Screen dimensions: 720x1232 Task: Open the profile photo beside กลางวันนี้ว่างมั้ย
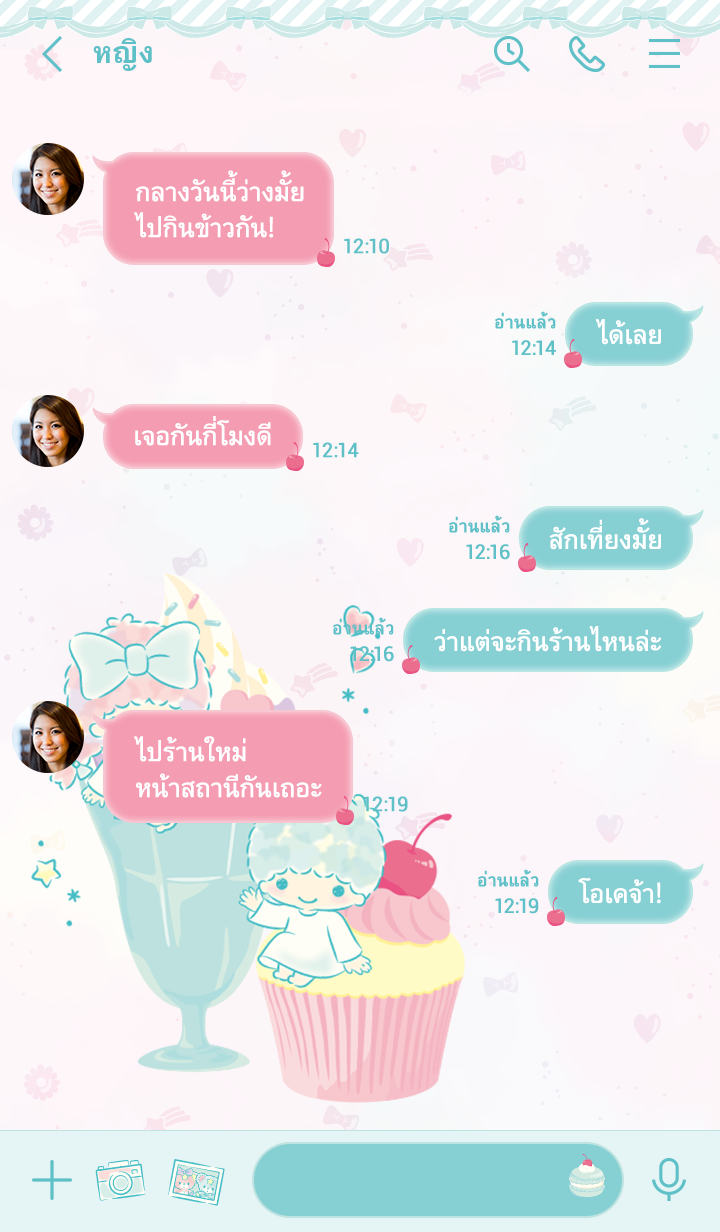pos(48,179)
